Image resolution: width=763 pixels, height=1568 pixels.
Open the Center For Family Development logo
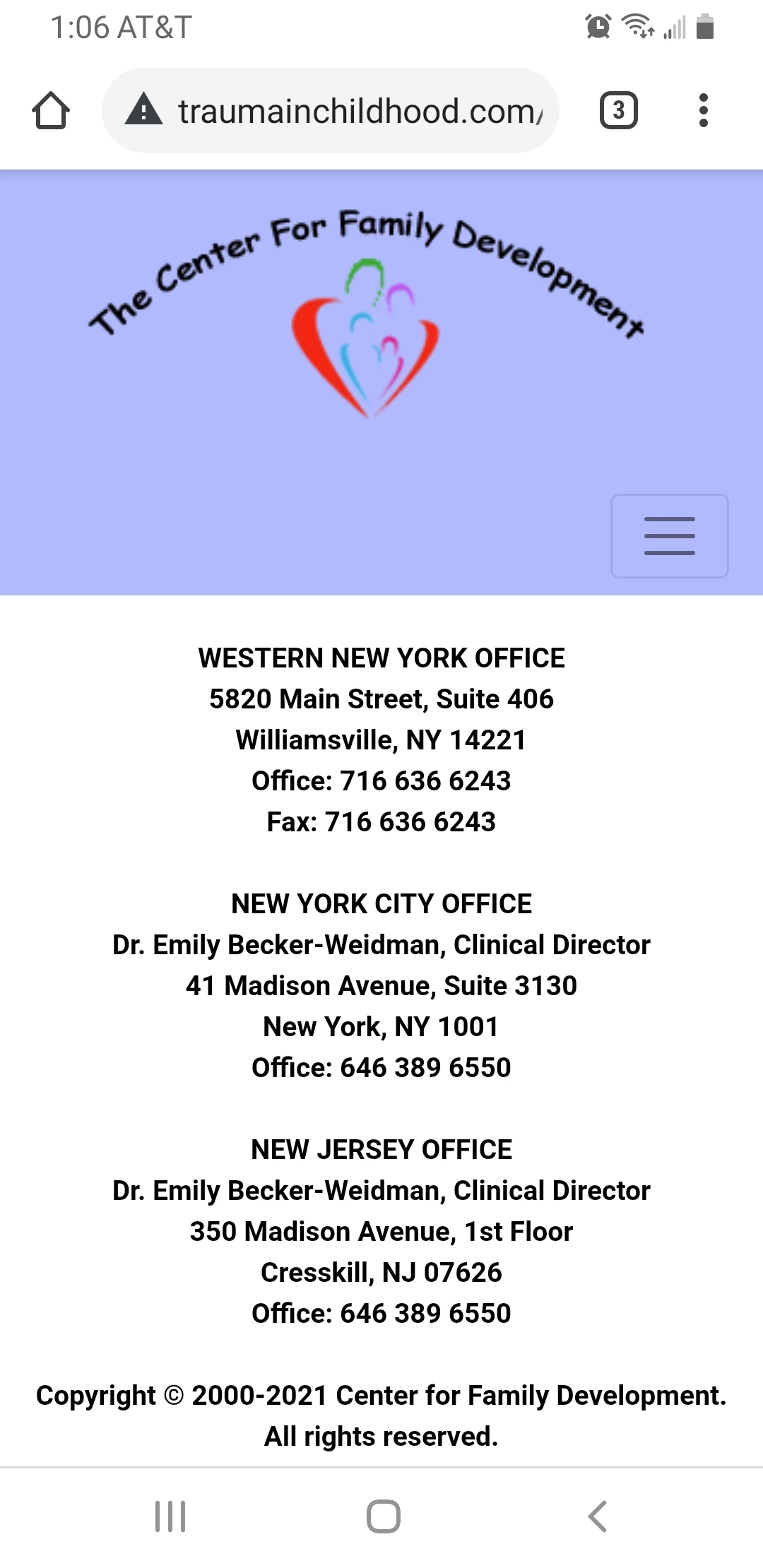tap(366, 311)
